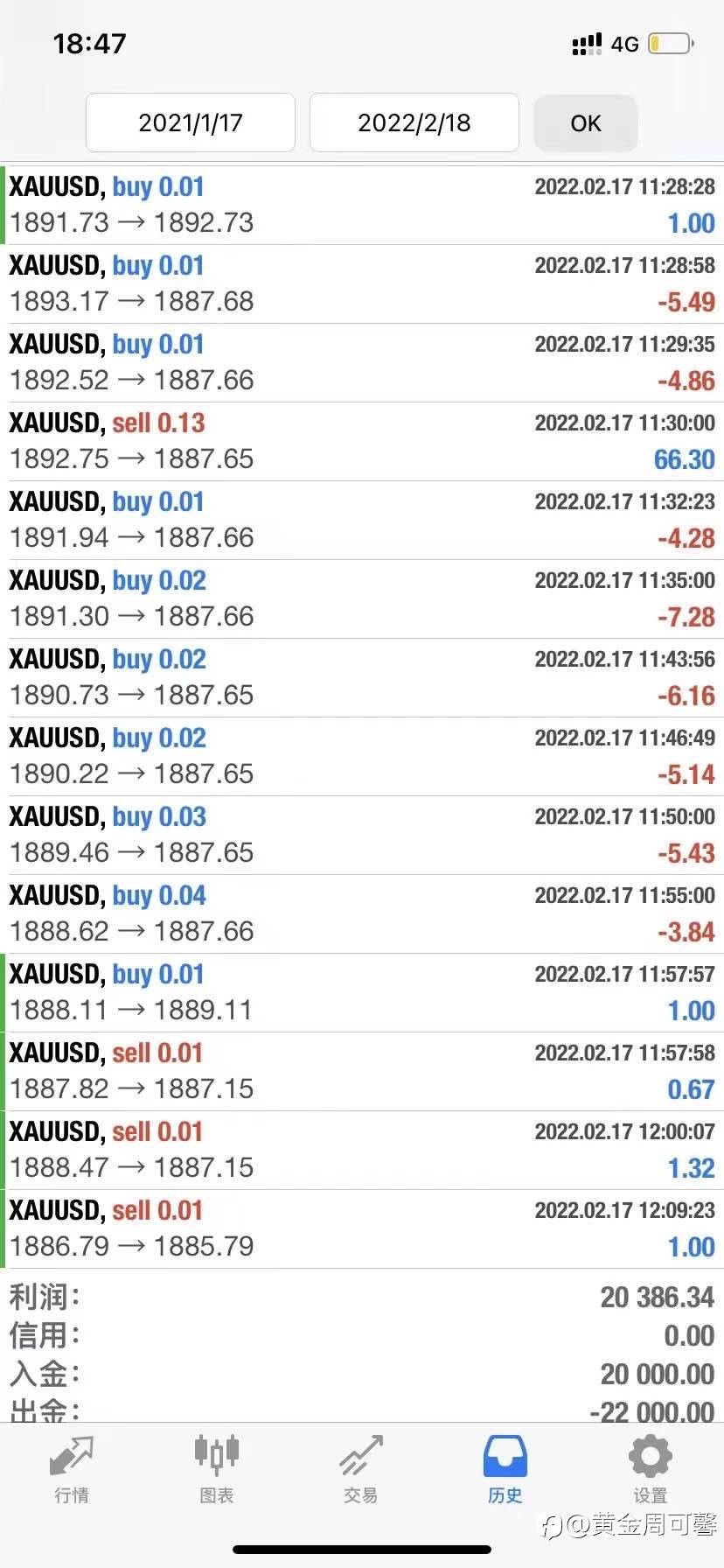The image size is (724, 1568).
Task: Switch to the 交易 trade tab
Action: (x=360, y=1470)
